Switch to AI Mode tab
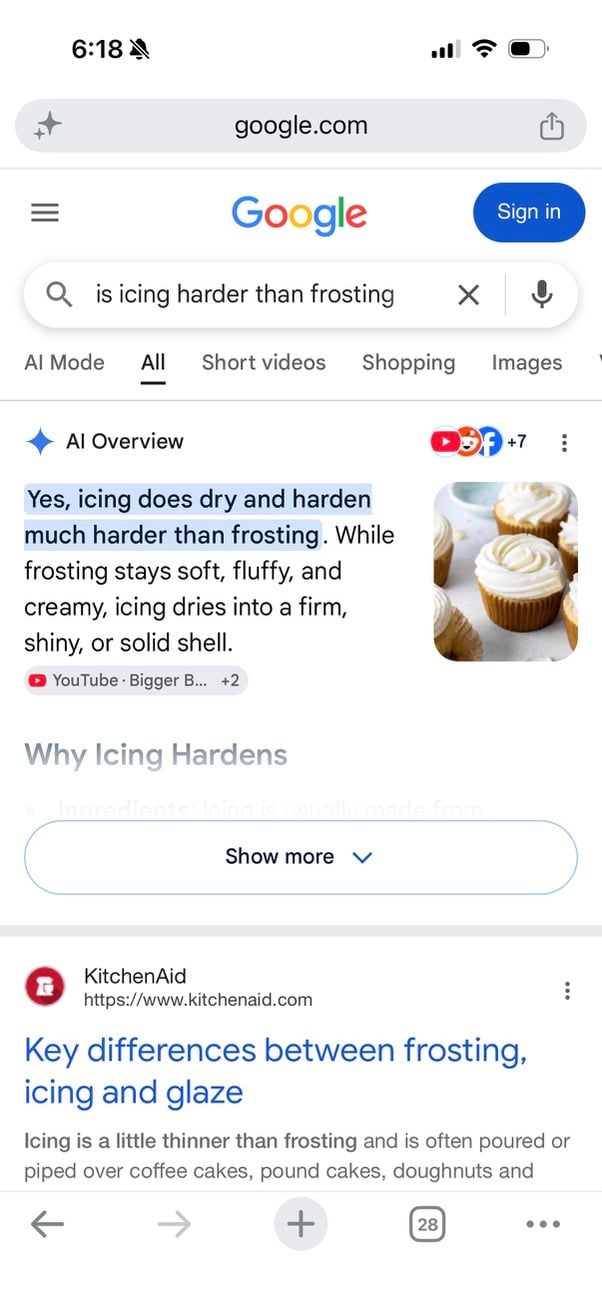The height and width of the screenshot is (1308, 602). click(x=64, y=363)
